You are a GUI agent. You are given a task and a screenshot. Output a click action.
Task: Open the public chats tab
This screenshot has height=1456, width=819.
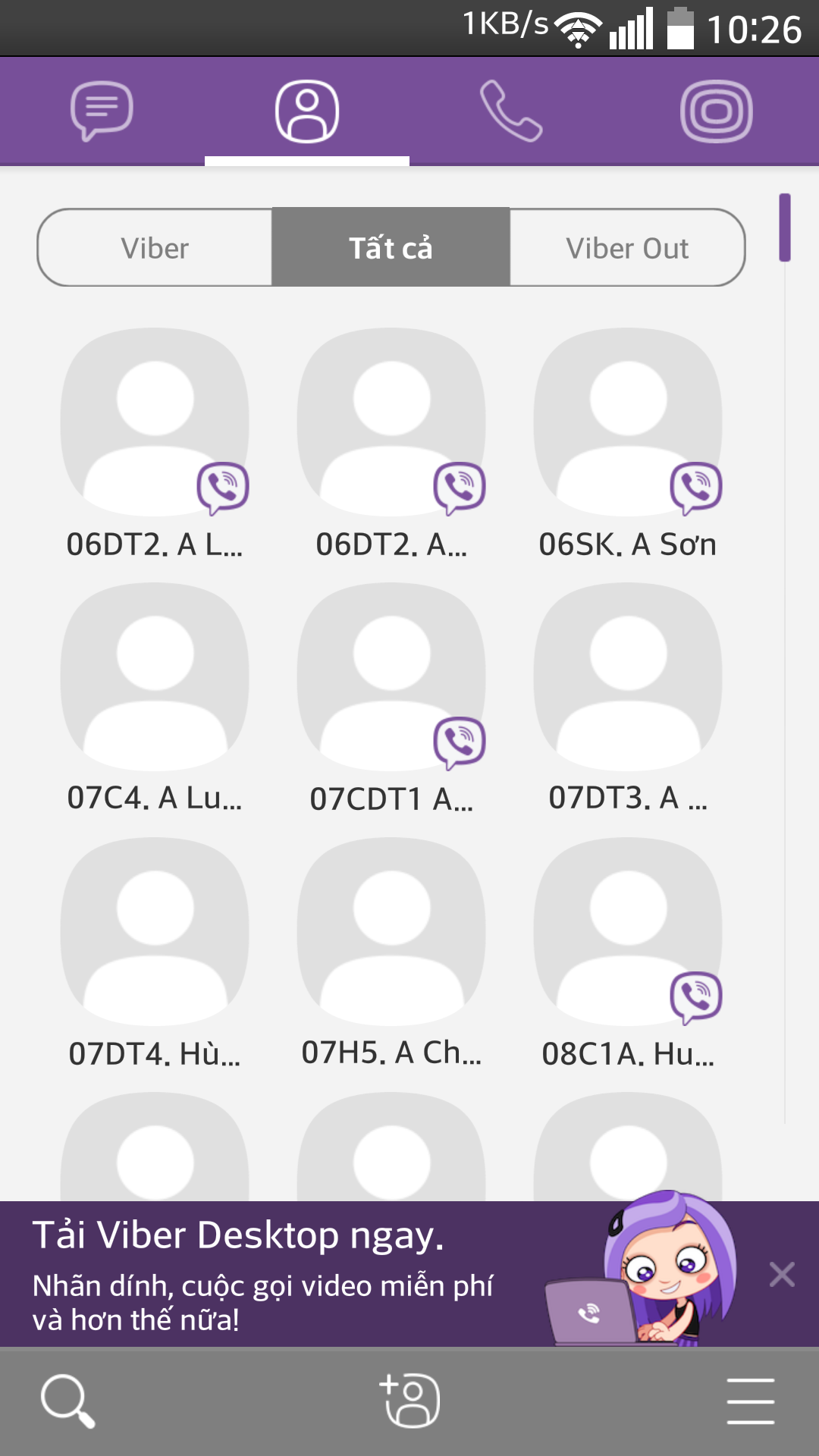point(716,111)
